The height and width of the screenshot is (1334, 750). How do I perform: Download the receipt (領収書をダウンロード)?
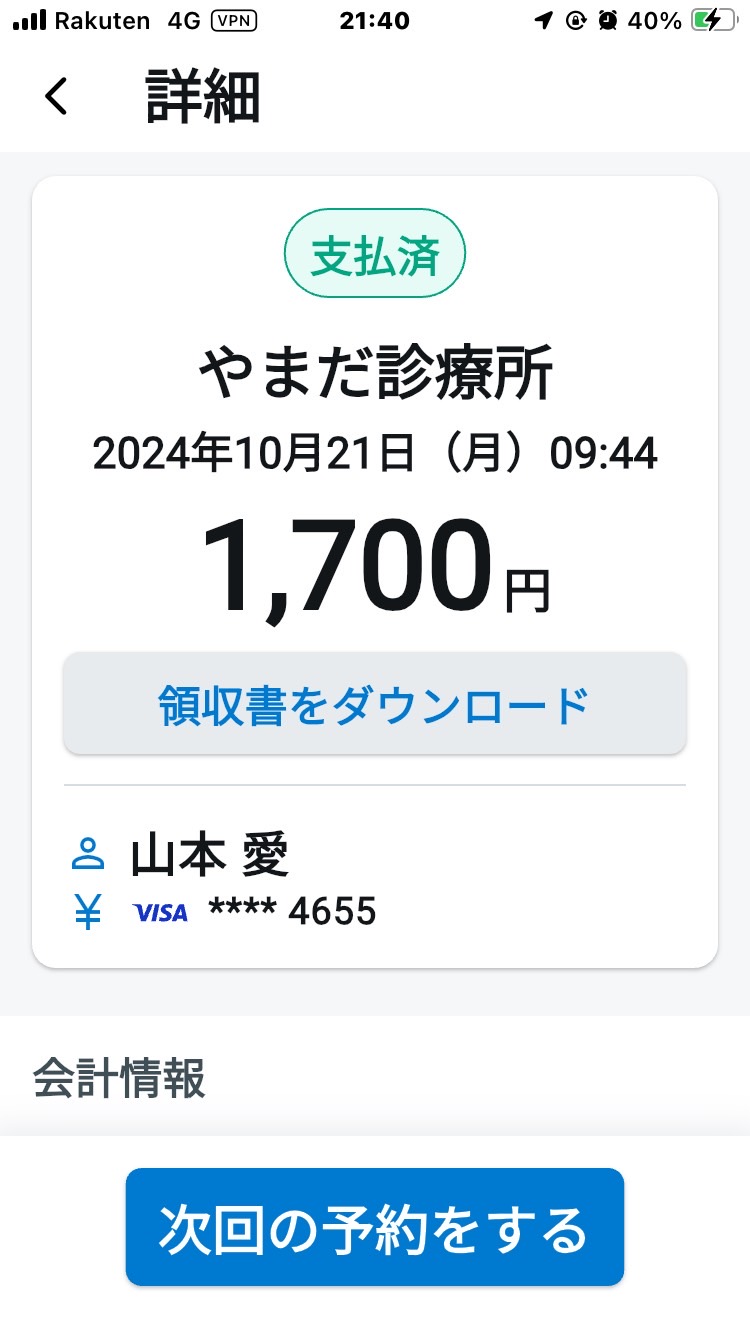(375, 704)
